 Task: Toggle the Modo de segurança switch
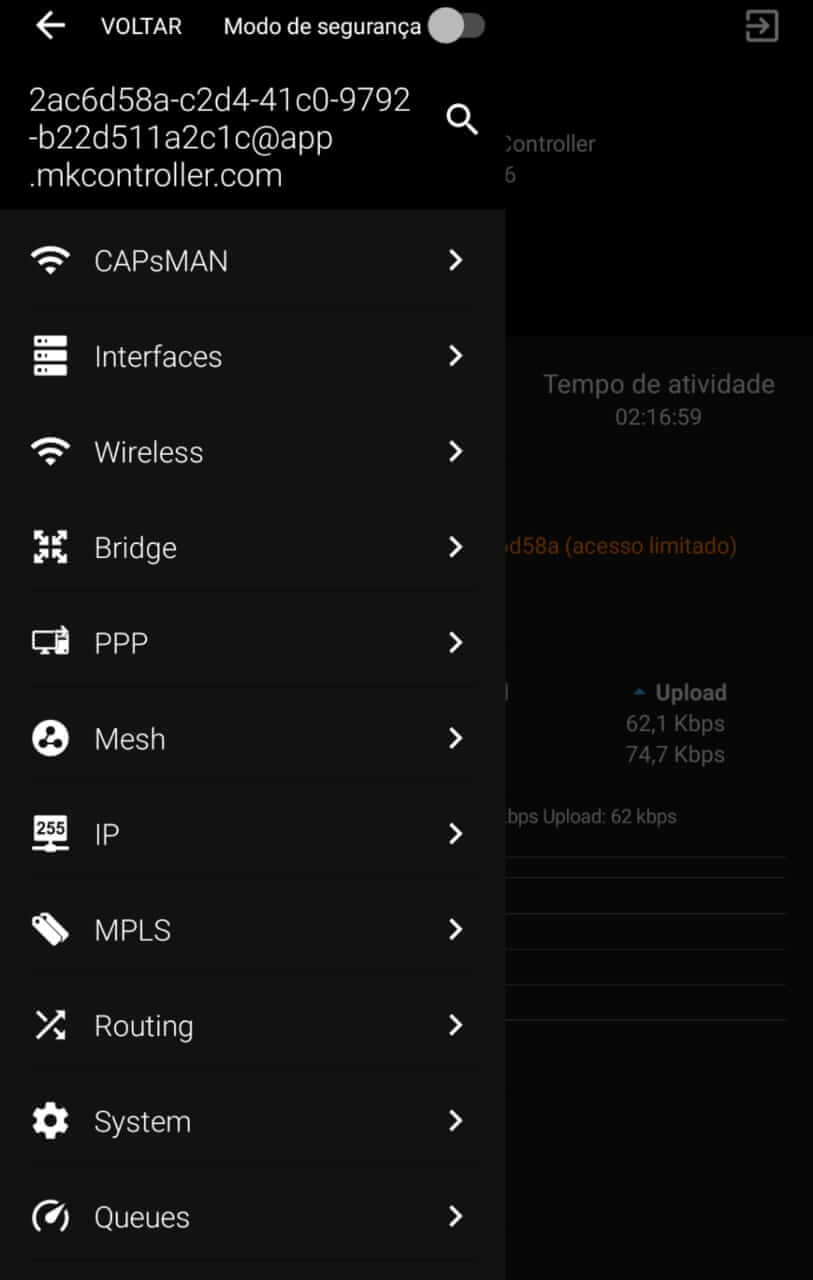pyautogui.click(x=456, y=27)
